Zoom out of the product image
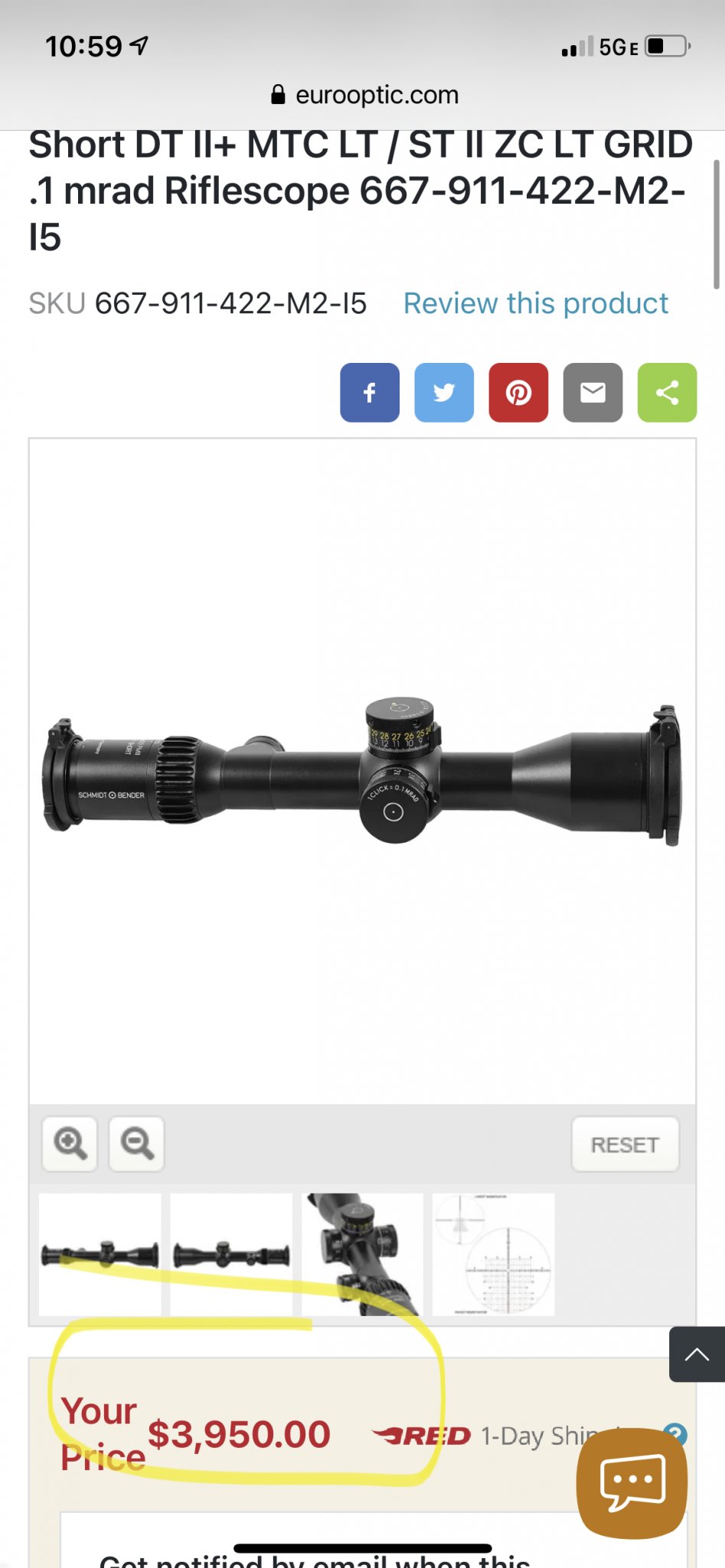 click(x=137, y=1144)
